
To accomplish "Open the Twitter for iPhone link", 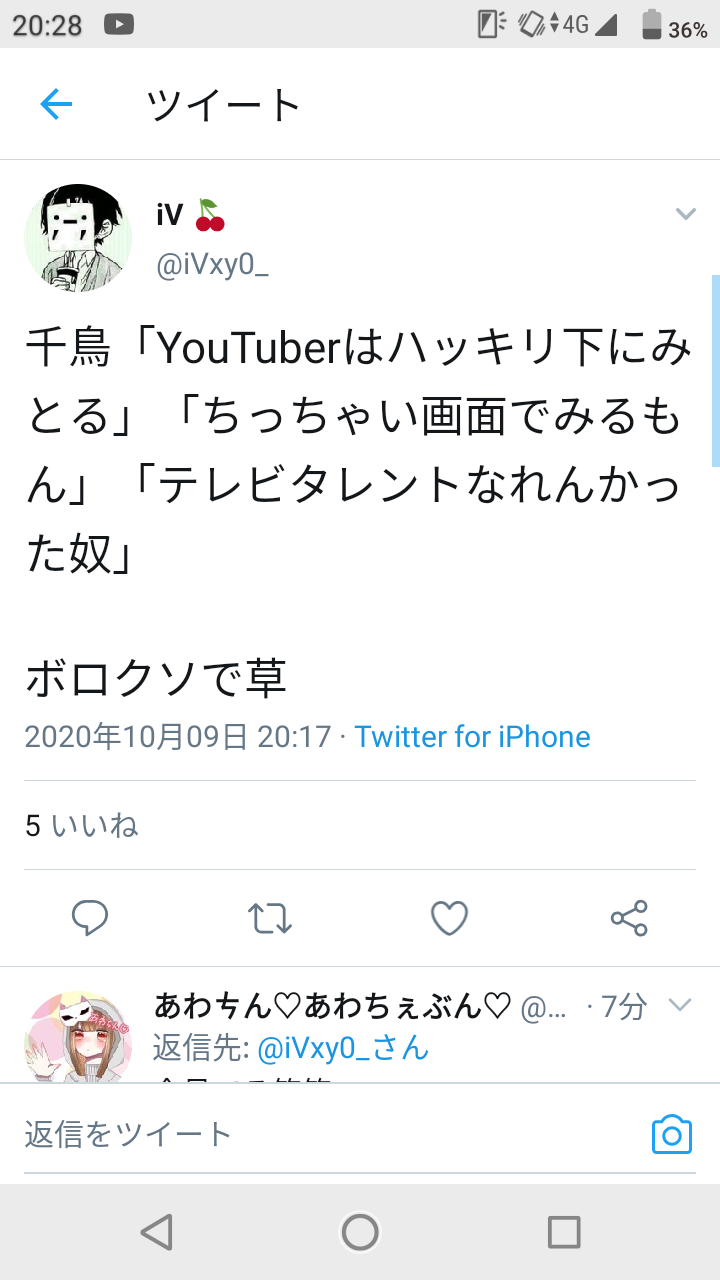I will click(x=472, y=737).
